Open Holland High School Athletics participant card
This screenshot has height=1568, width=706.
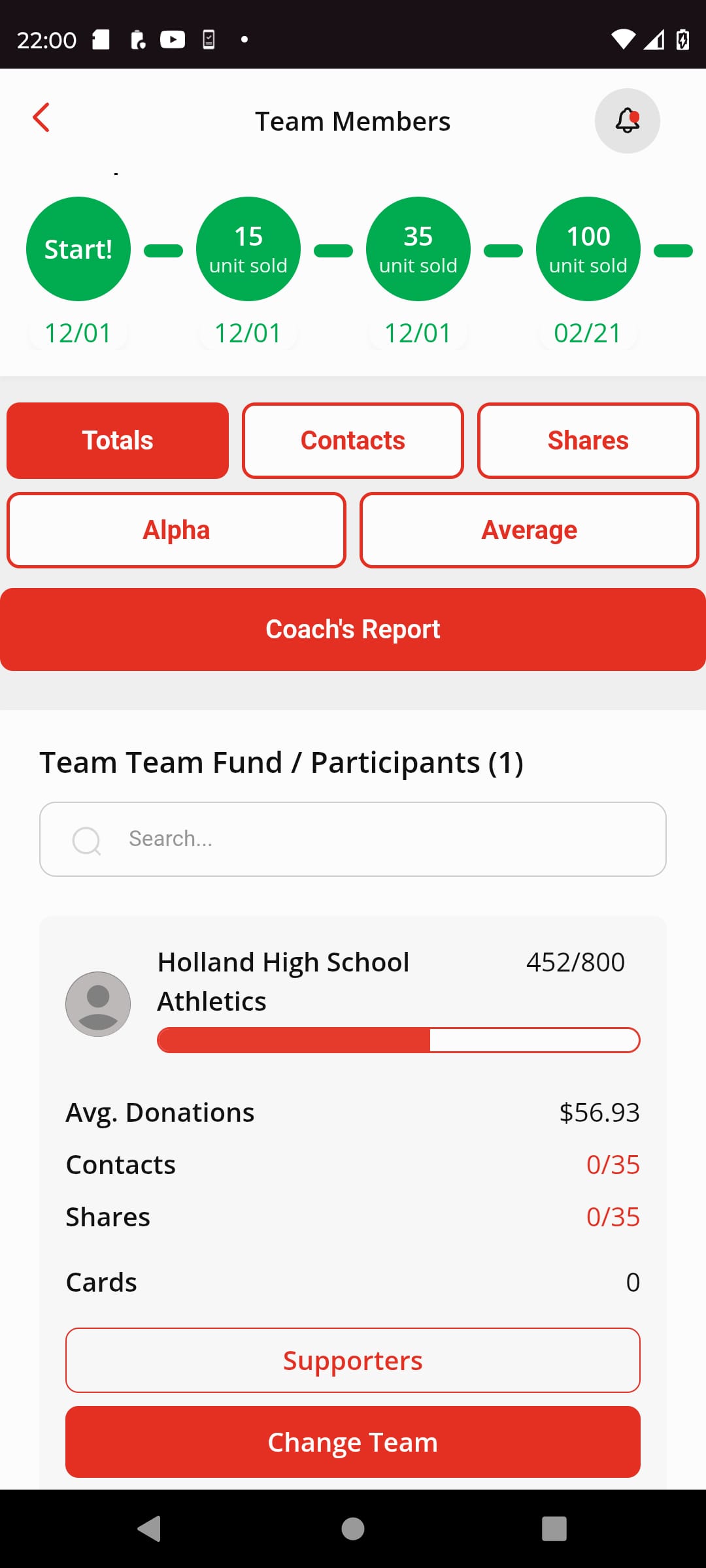click(283, 981)
